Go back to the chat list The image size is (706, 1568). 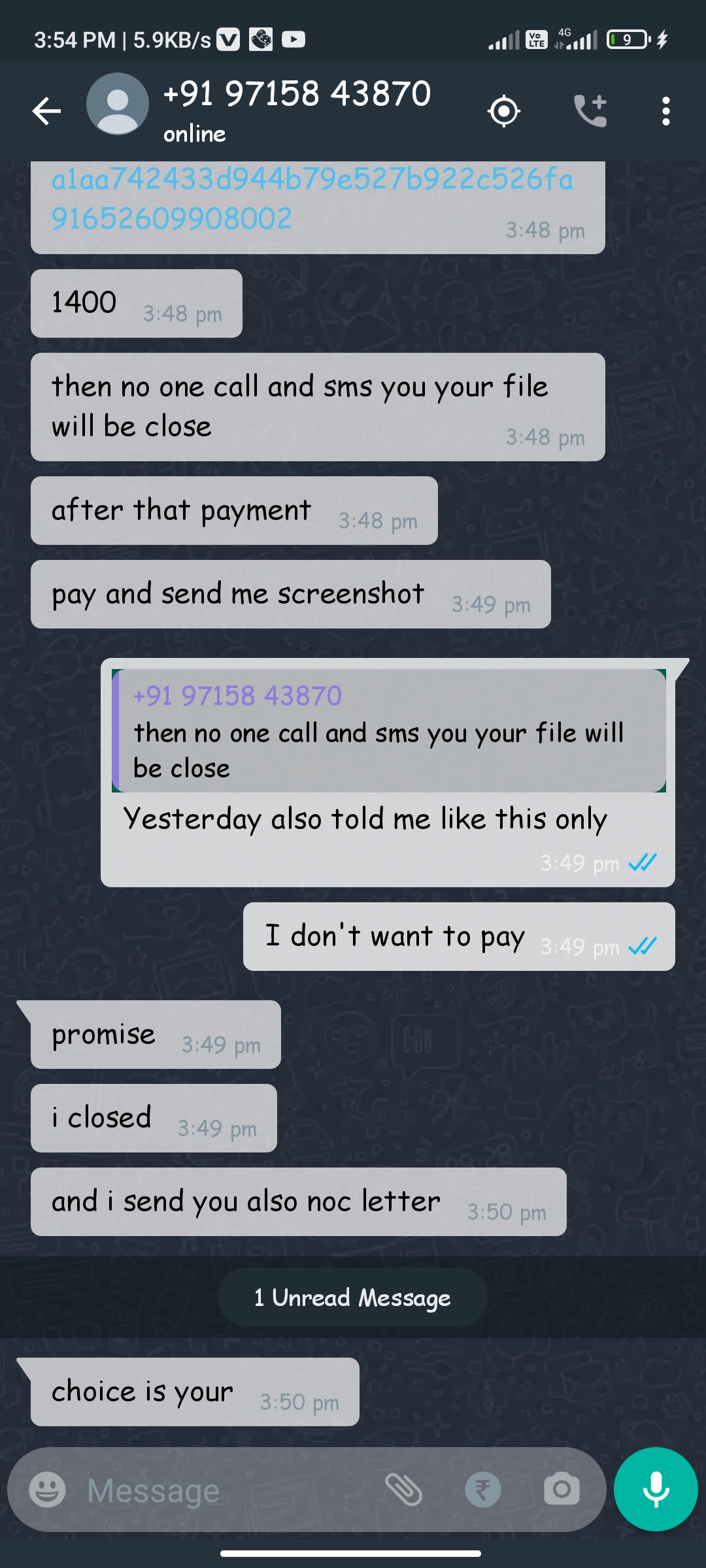[46, 111]
